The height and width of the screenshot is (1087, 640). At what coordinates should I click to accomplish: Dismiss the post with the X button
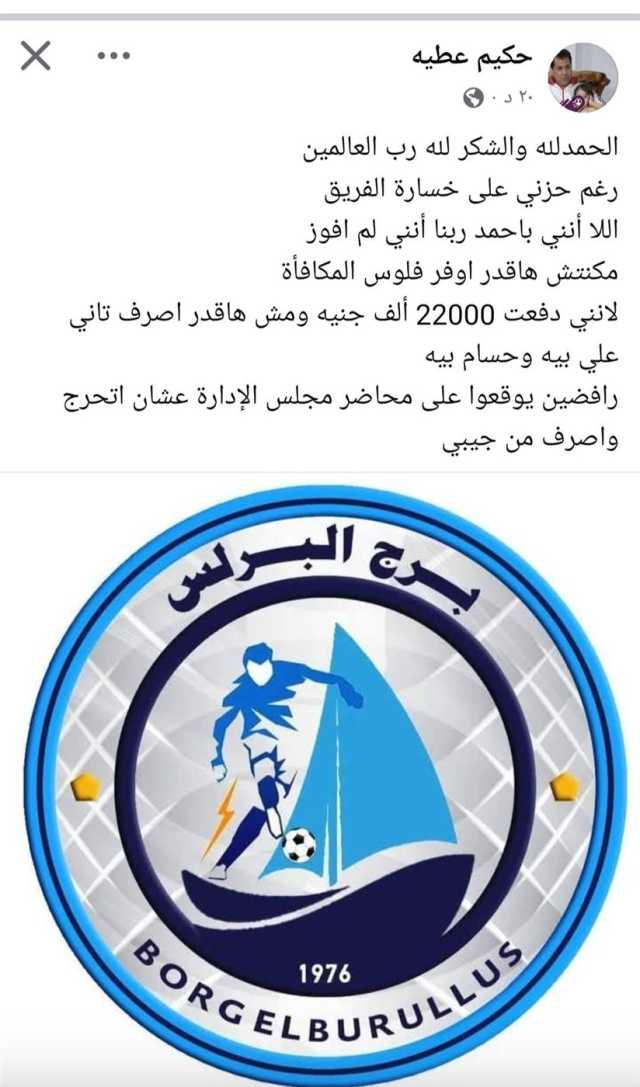[36, 57]
